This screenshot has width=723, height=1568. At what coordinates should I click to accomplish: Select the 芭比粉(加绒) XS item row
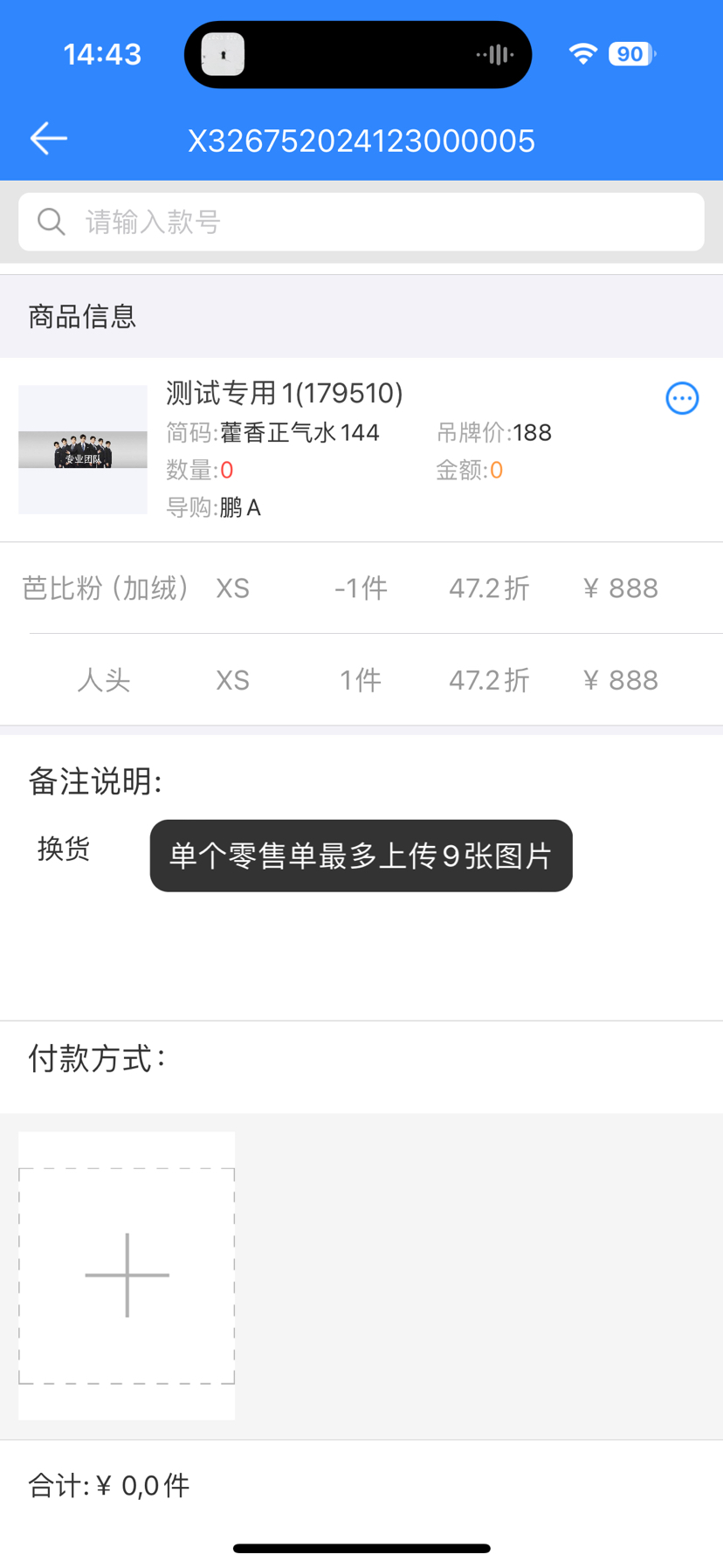361,588
